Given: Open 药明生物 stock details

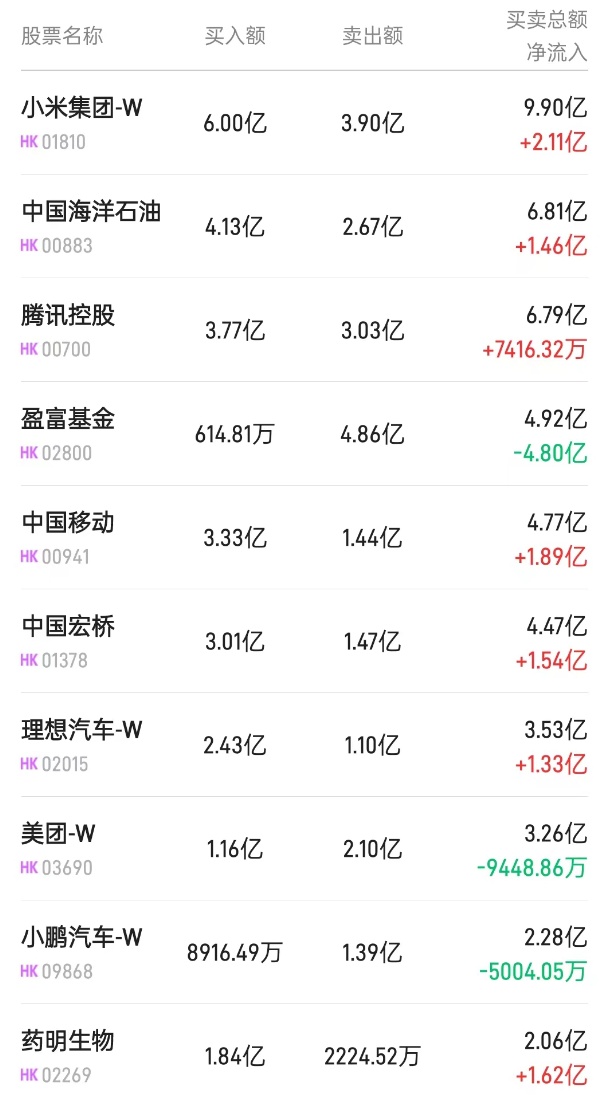Looking at the screenshot, I should (x=68, y=1042).
